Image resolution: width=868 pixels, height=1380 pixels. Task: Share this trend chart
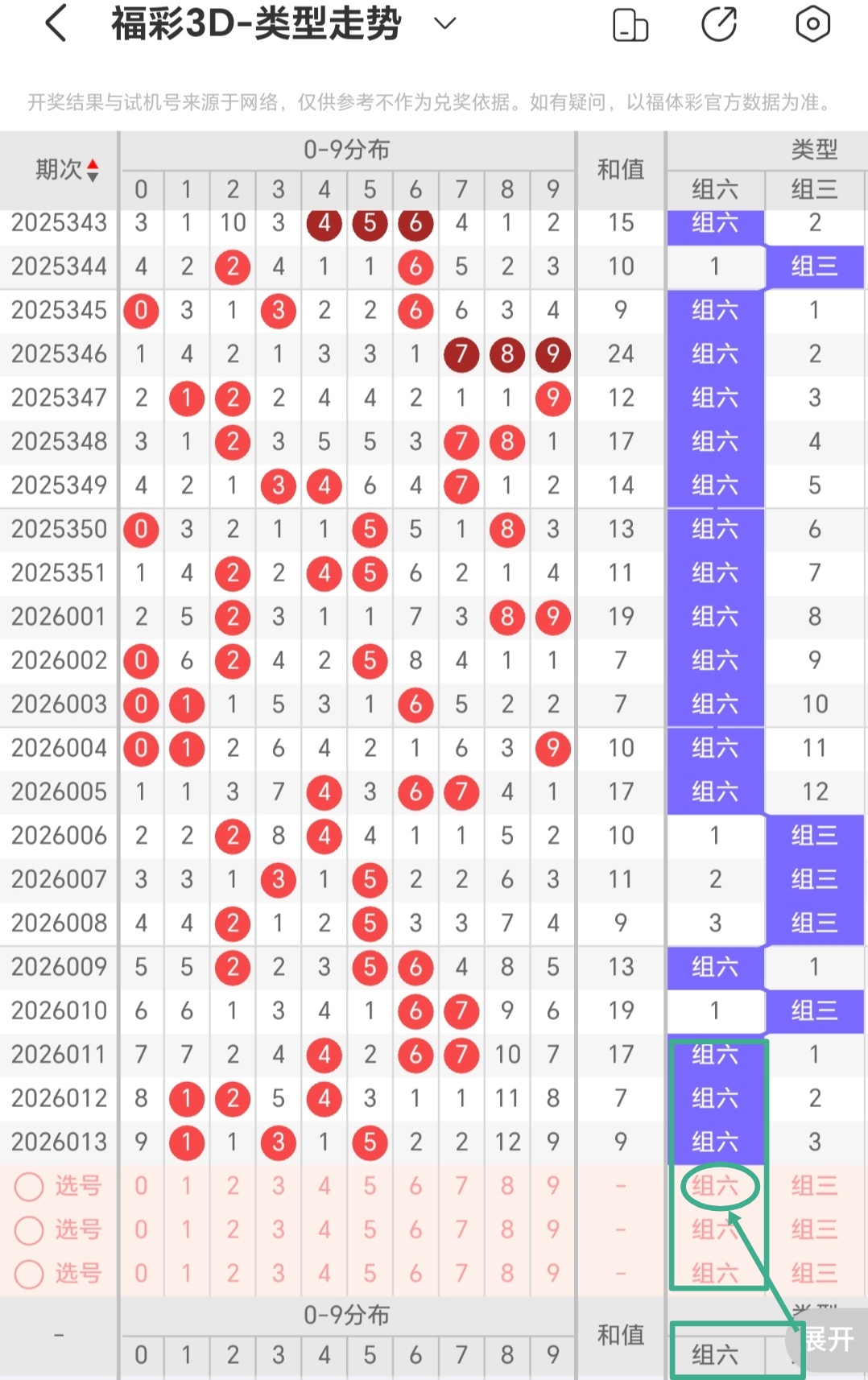[x=719, y=24]
